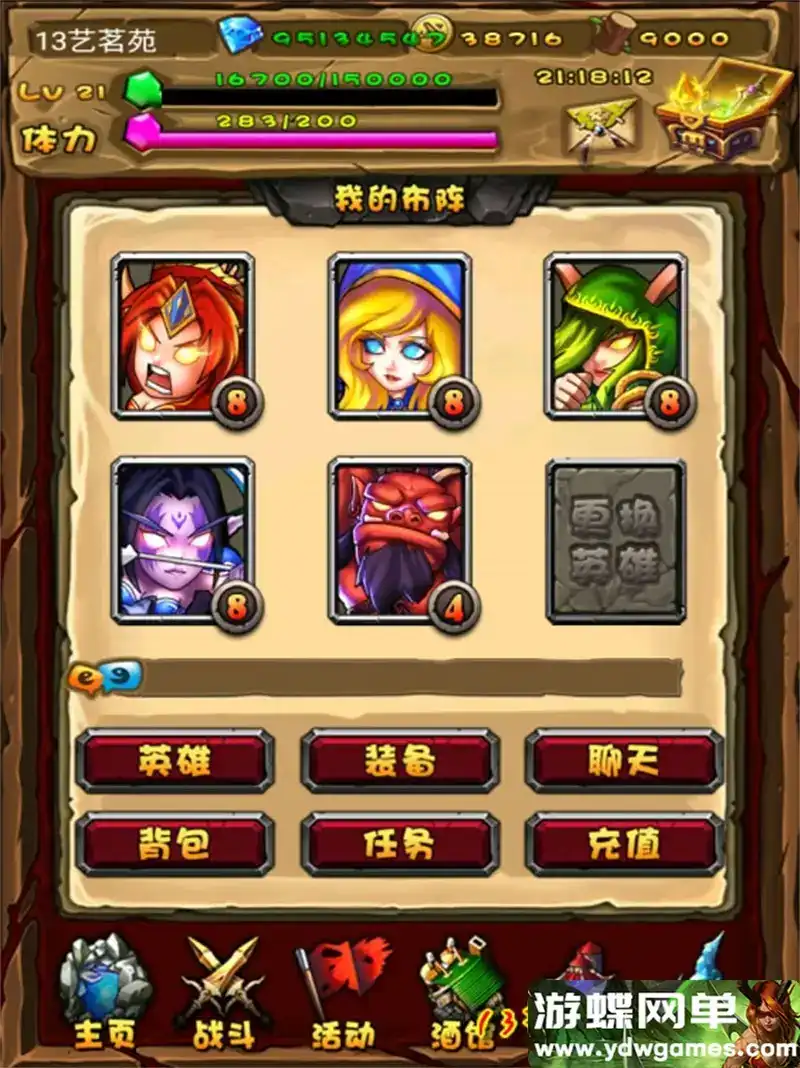Select the purple-skinned elf hero card
800x1068 pixels.
point(183,541)
